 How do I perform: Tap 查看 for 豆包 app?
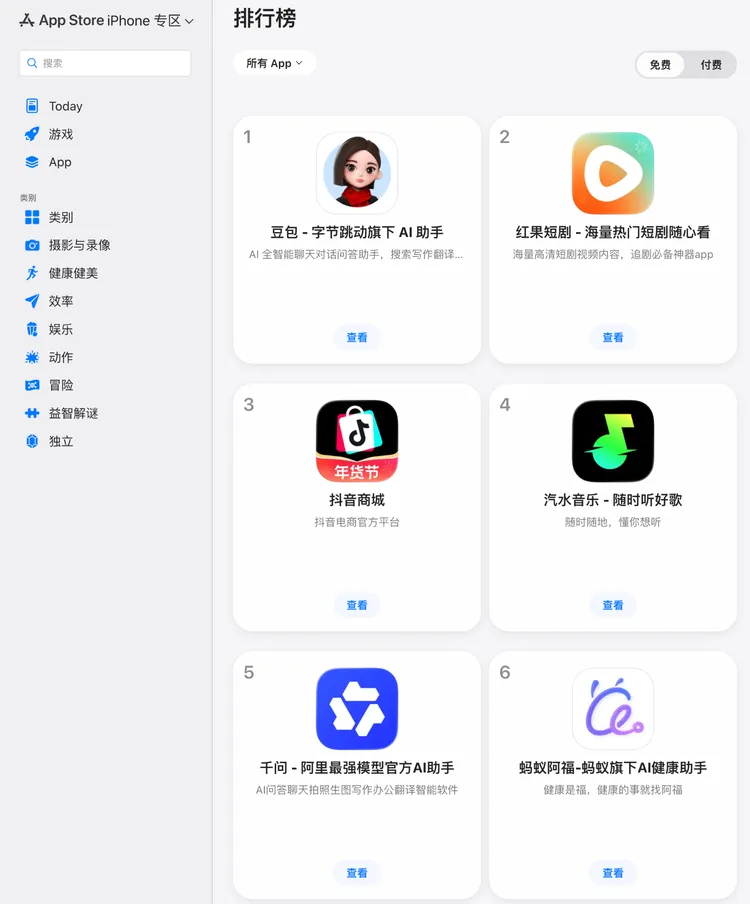(357, 338)
